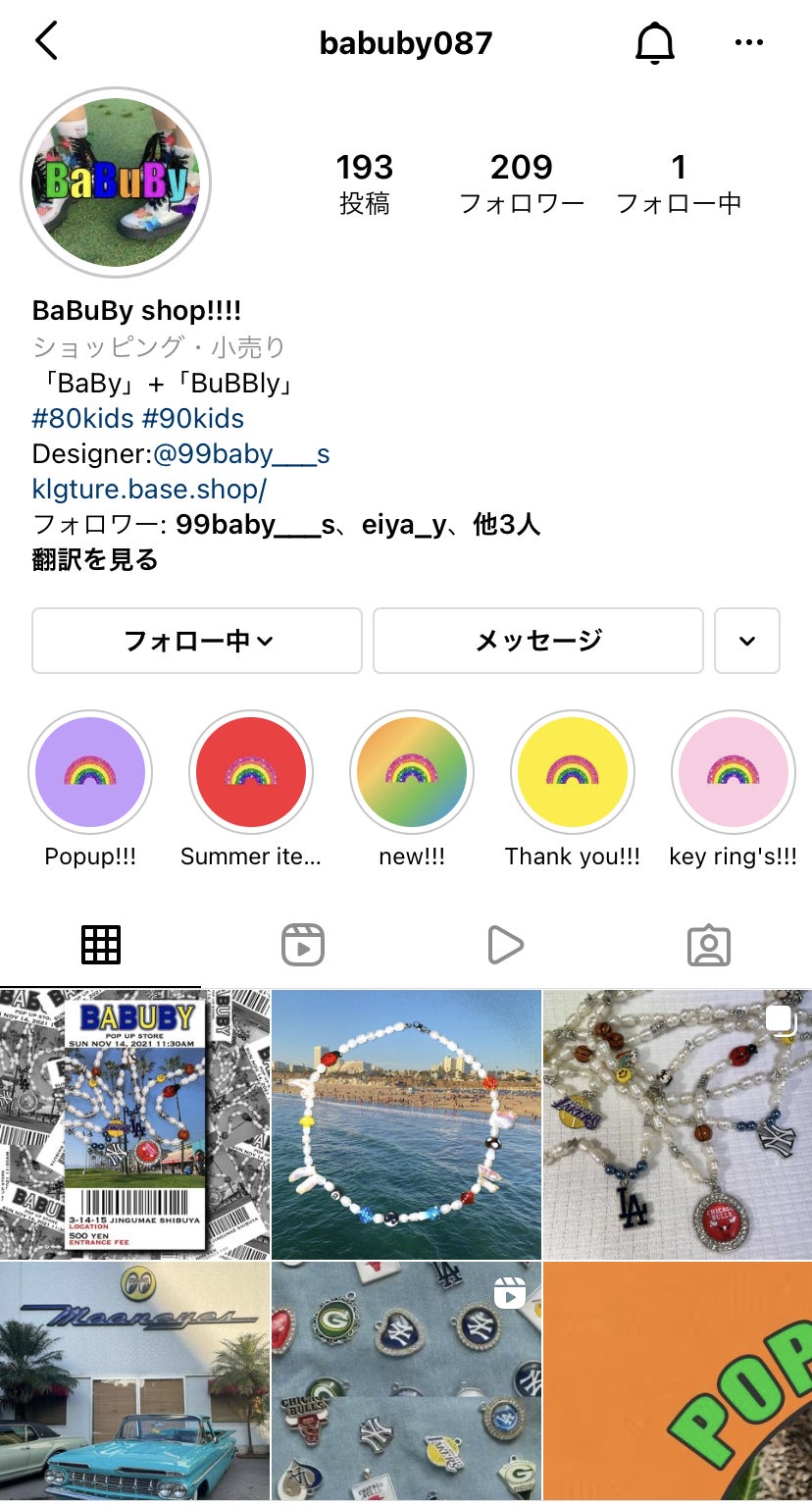Open the three-dot overflow menu
Viewport: 812px width, 1505px height.
point(748,42)
